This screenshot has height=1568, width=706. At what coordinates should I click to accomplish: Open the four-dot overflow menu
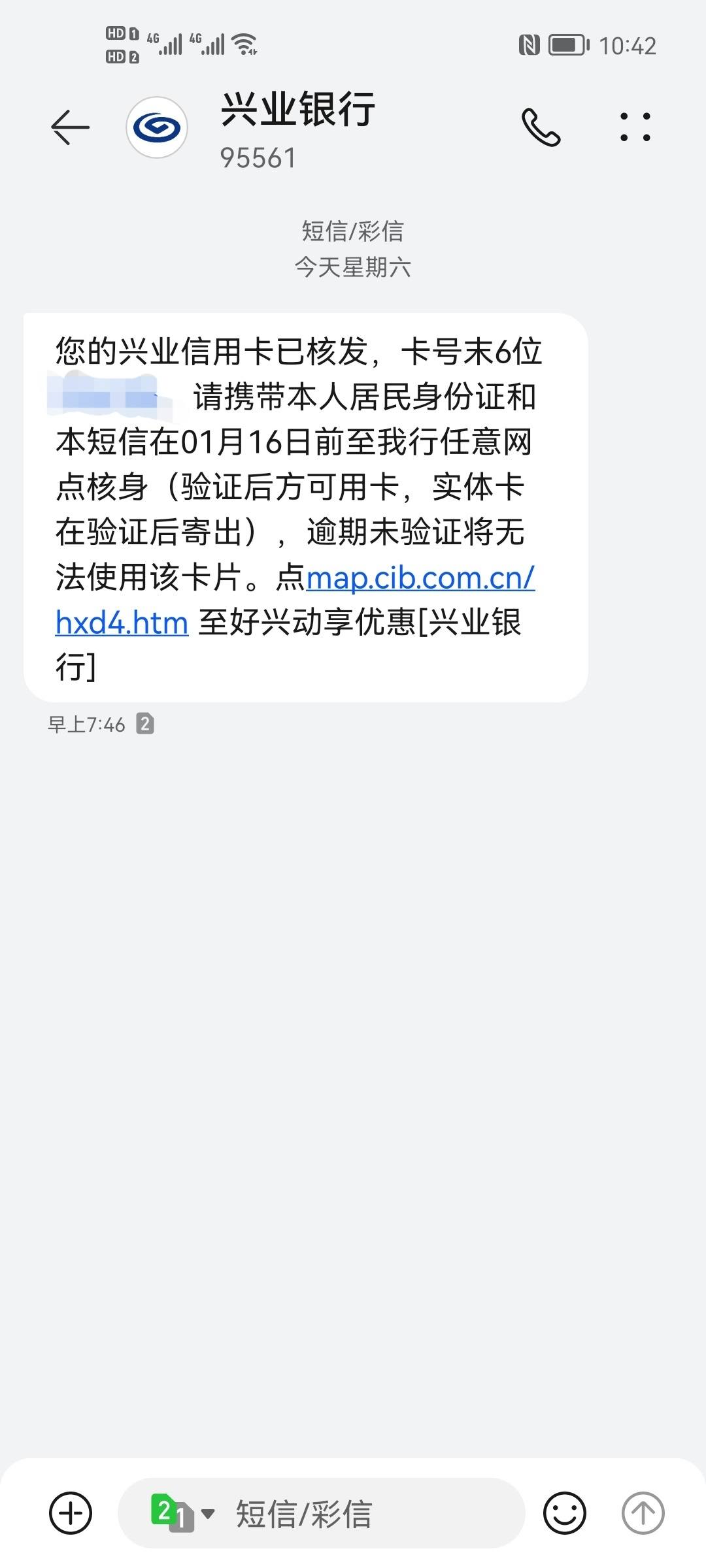(x=635, y=127)
